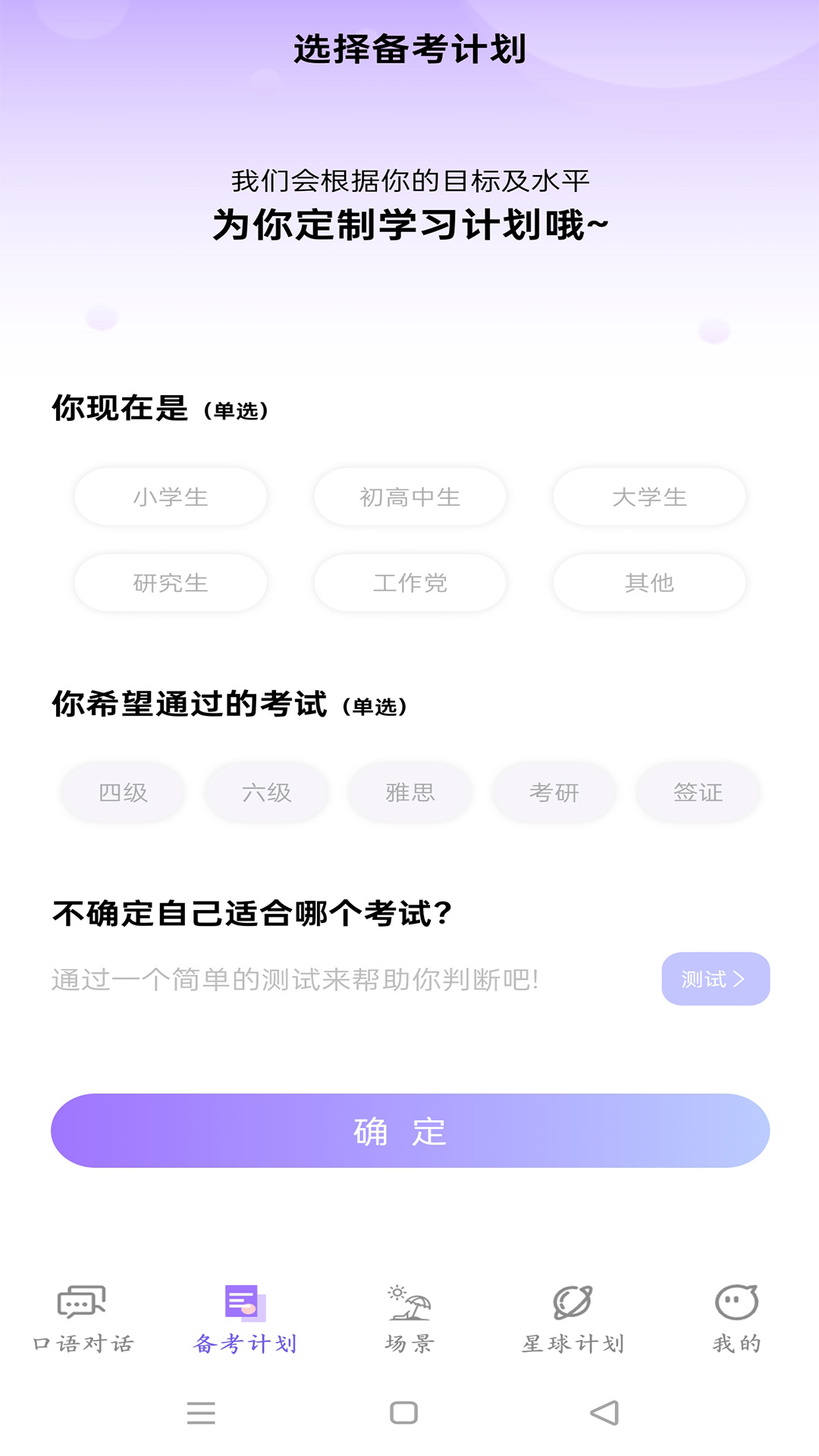Select 四级 as target exam
This screenshot has width=819, height=1456.
click(122, 792)
